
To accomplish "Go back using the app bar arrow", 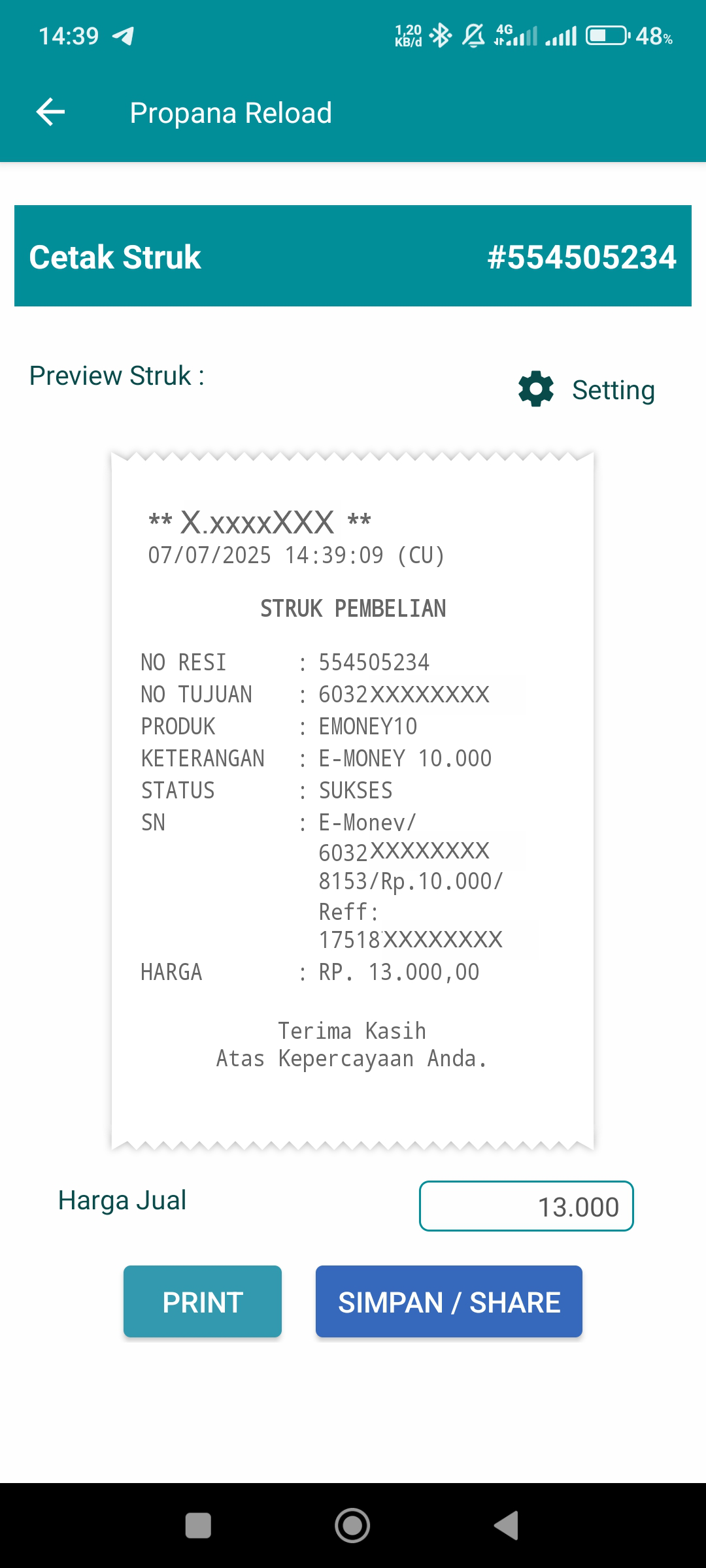I will click(50, 112).
